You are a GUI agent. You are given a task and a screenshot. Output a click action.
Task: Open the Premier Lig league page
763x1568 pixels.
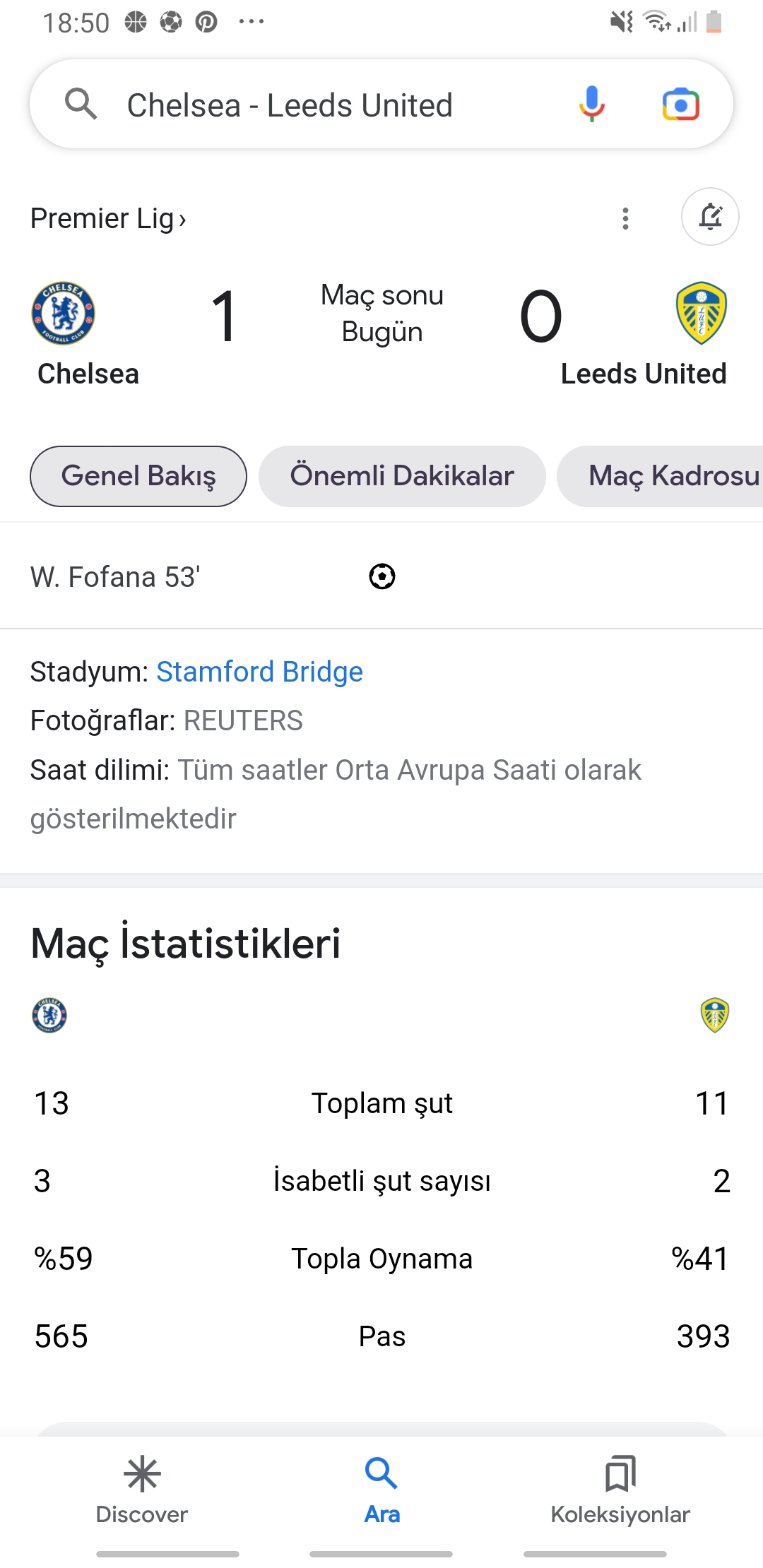point(108,218)
